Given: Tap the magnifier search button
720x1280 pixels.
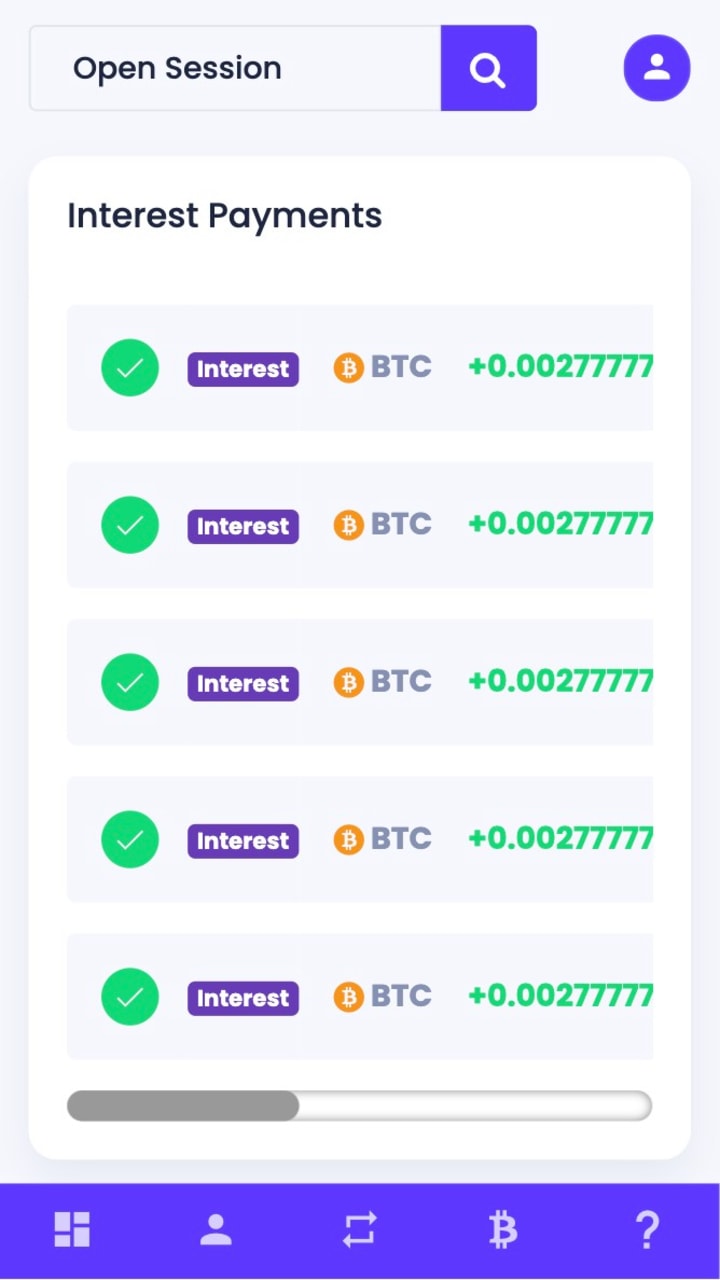Looking at the screenshot, I should click(488, 68).
